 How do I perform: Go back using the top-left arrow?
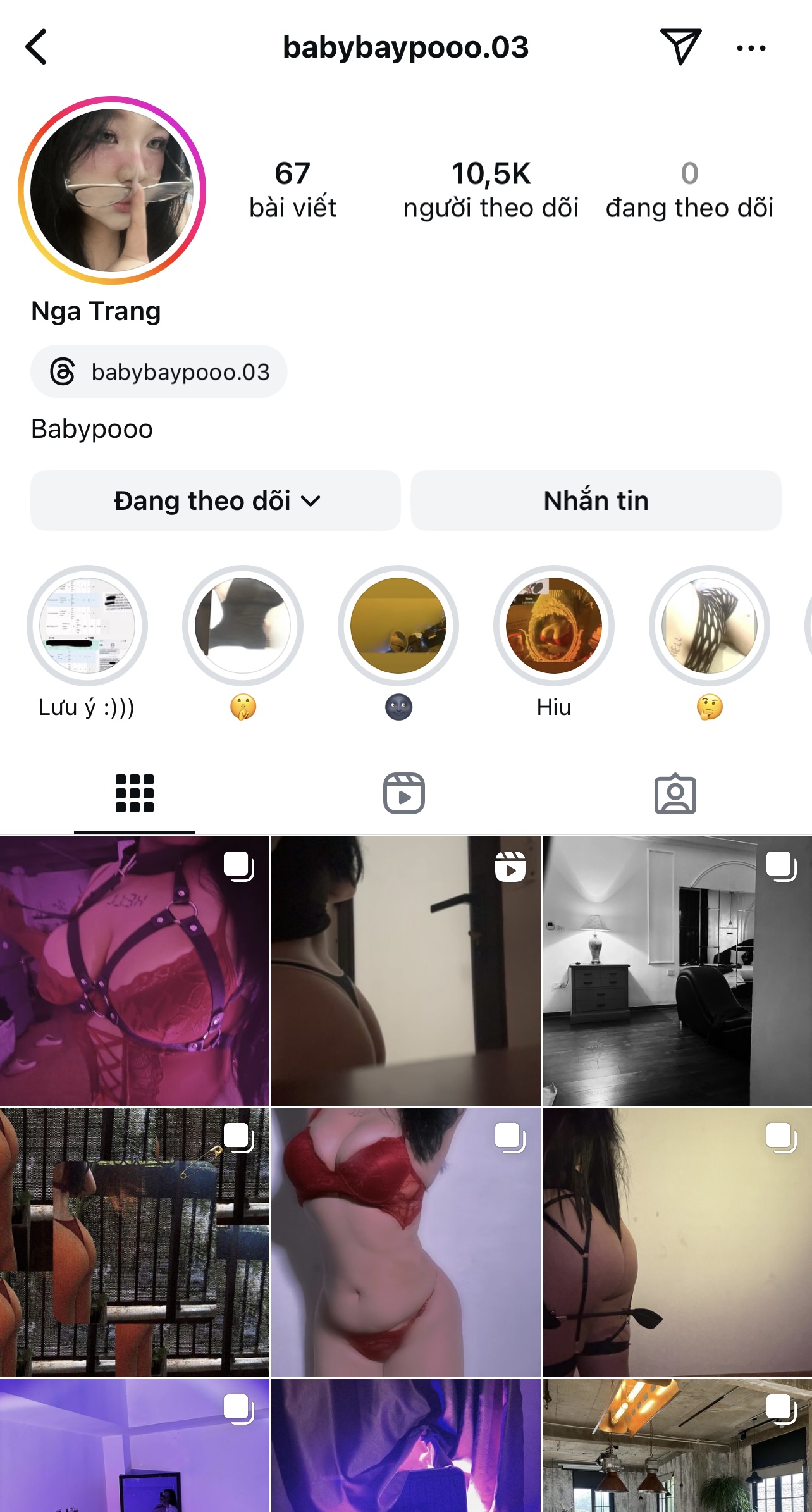click(36, 47)
